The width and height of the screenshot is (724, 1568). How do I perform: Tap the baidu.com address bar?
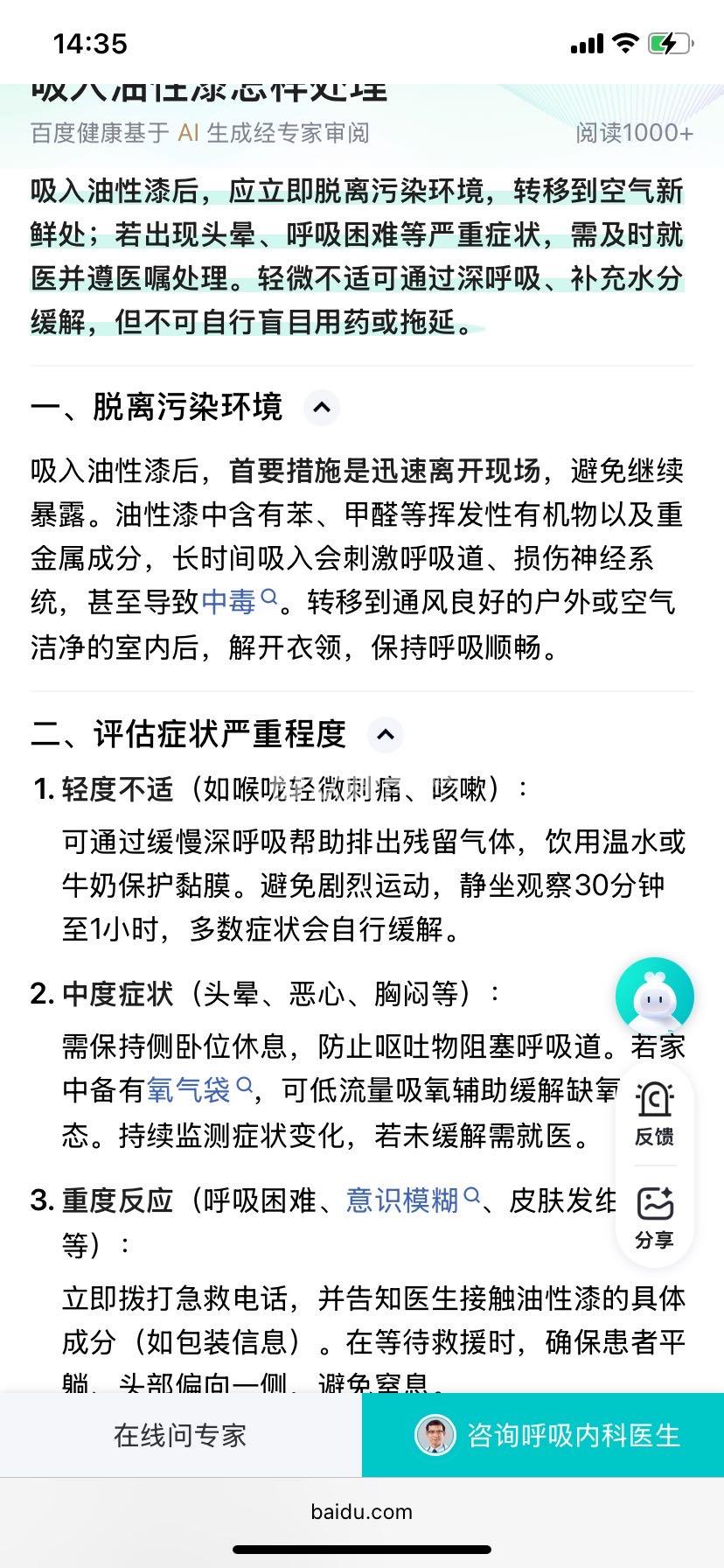click(x=362, y=1511)
